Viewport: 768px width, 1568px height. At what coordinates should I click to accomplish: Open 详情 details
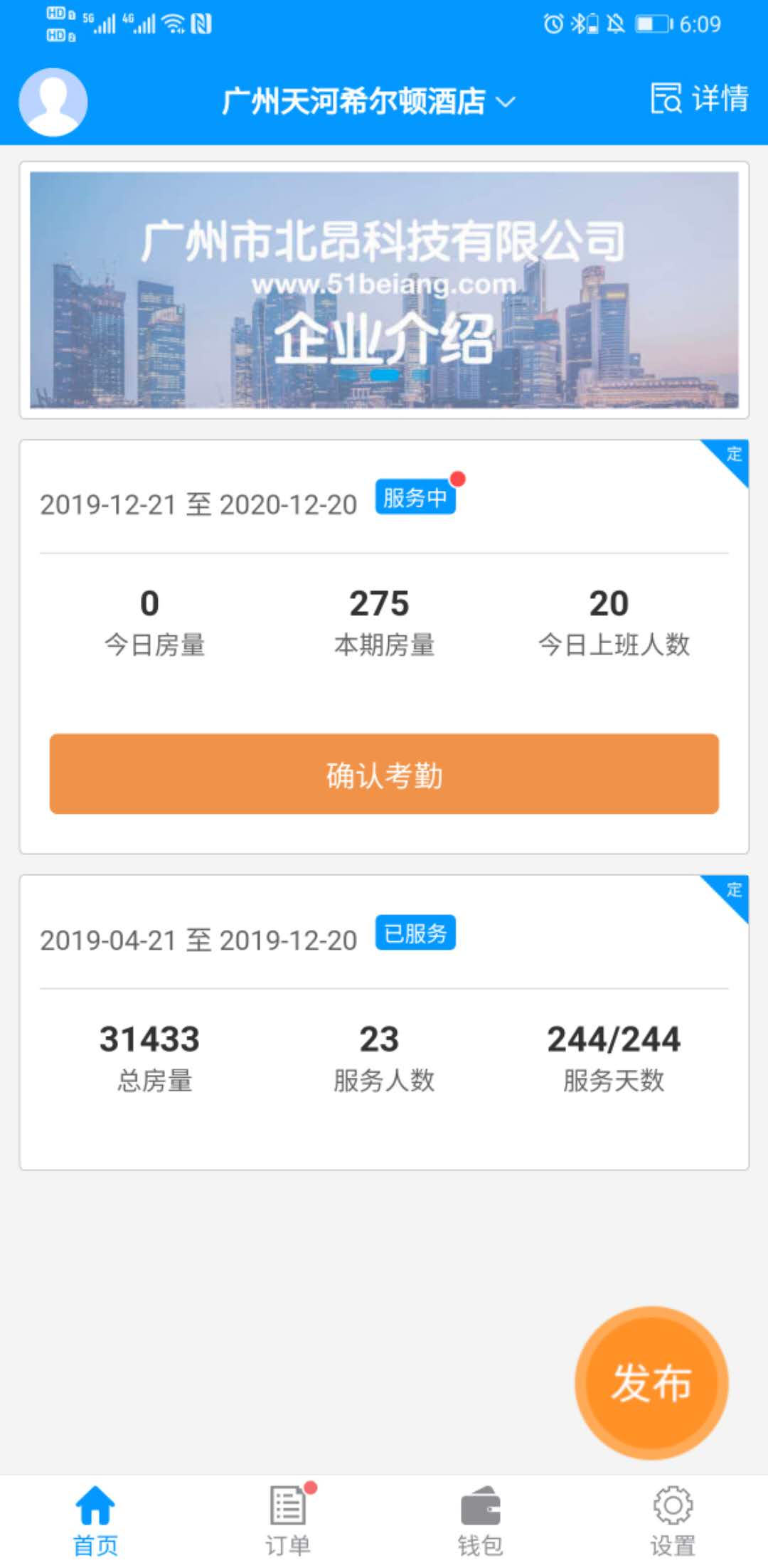tap(700, 98)
